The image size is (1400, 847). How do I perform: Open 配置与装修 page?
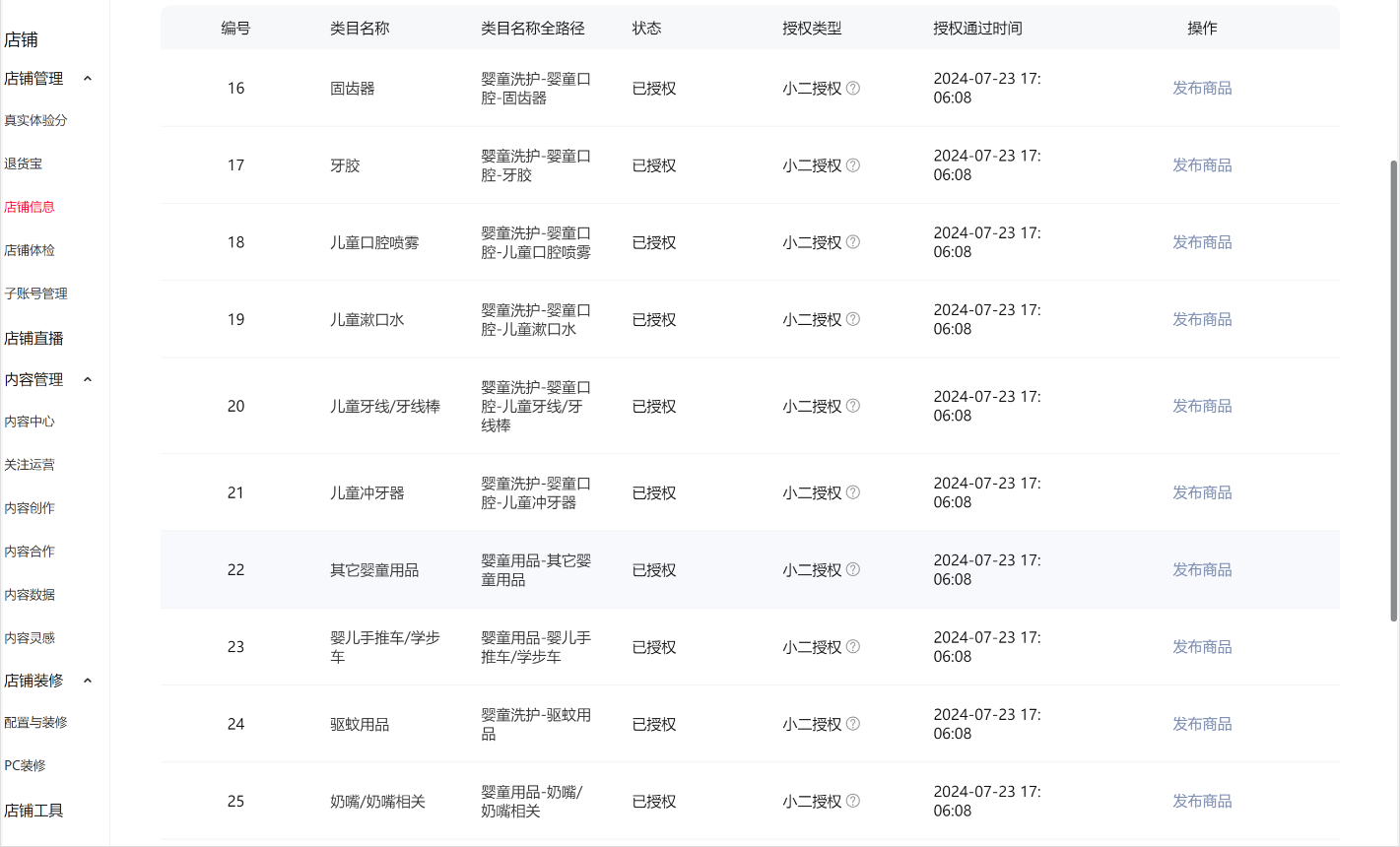tap(35, 722)
